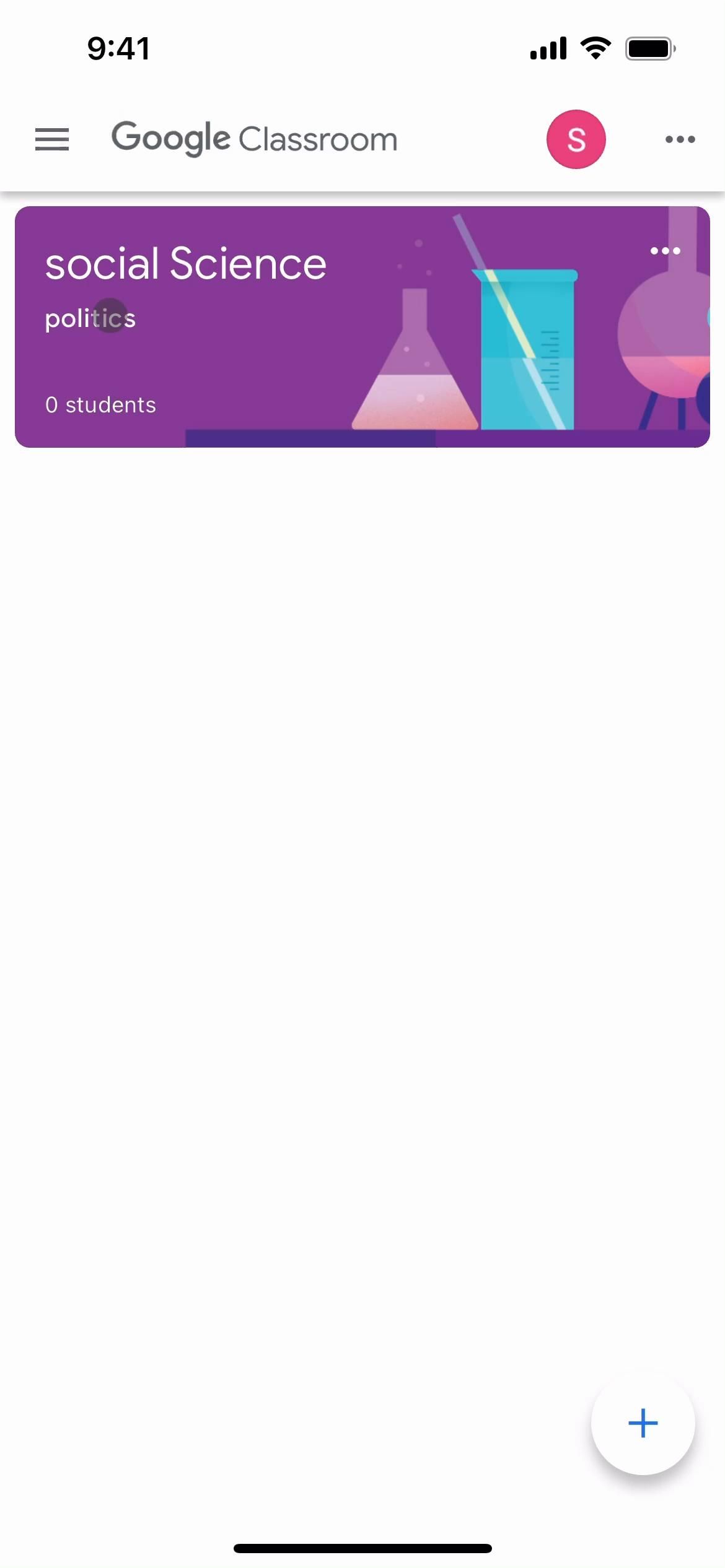Open the account avatar S
Viewport: 725px width, 1568px height.
coord(576,139)
